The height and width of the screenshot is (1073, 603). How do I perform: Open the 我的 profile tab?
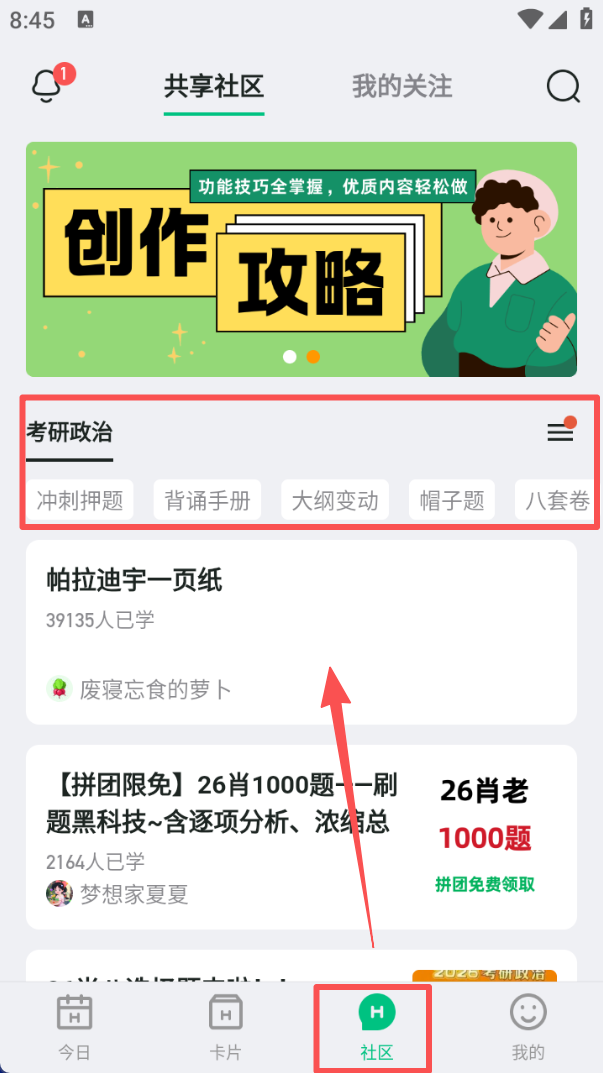[x=527, y=1025]
